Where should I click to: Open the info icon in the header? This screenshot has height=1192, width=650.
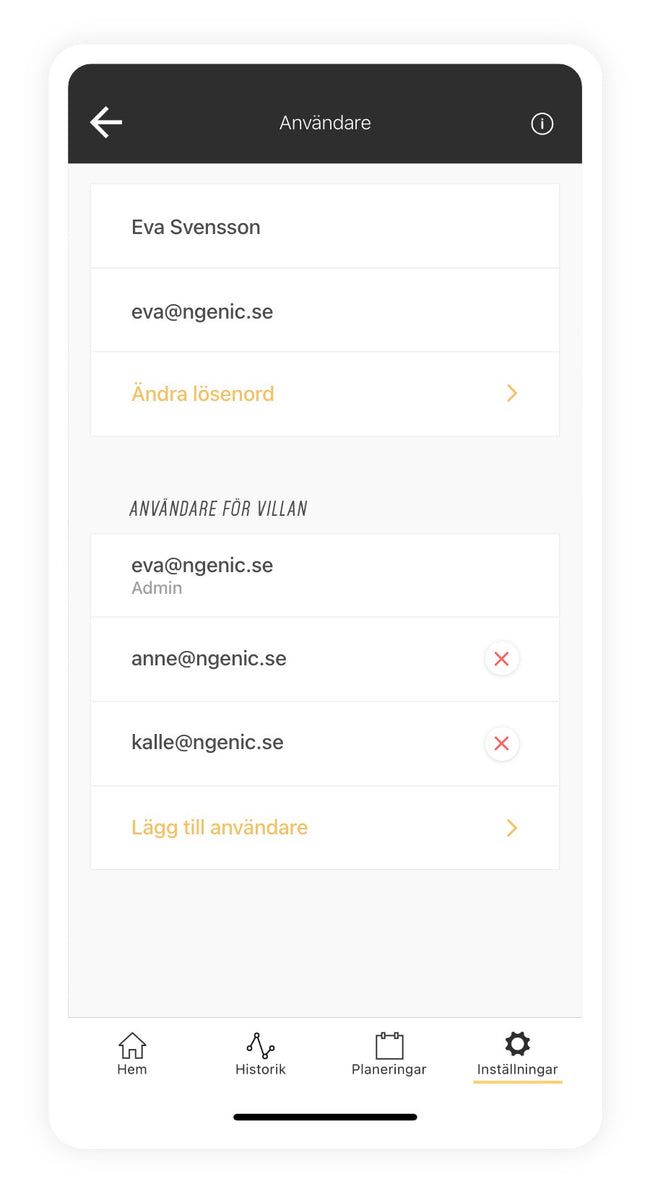pyautogui.click(x=542, y=123)
